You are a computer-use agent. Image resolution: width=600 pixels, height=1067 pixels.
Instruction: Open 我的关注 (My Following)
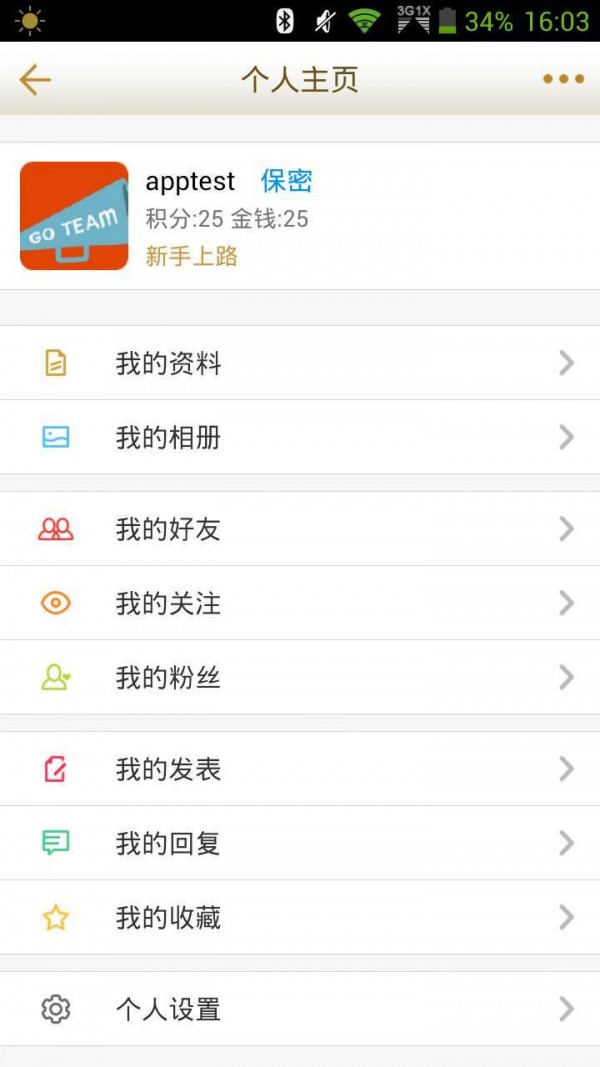pyautogui.click(x=300, y=603)
